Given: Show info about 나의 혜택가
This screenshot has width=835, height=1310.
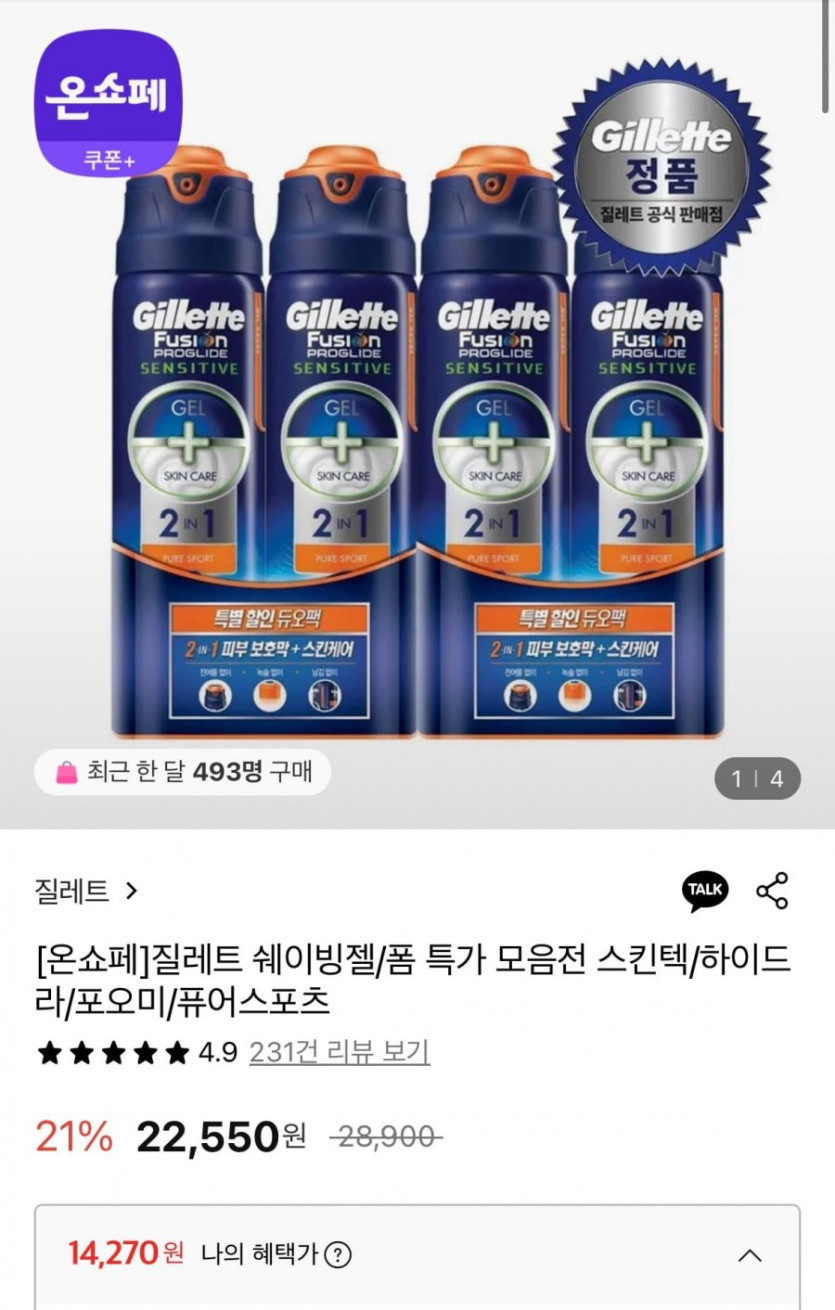Looking at the screenshot, I should click(x=339, y=1254).
